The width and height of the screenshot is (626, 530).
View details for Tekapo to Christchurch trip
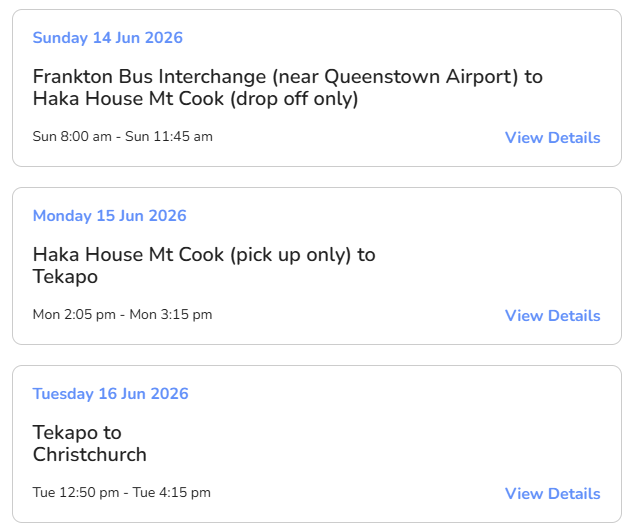[553, 494]
